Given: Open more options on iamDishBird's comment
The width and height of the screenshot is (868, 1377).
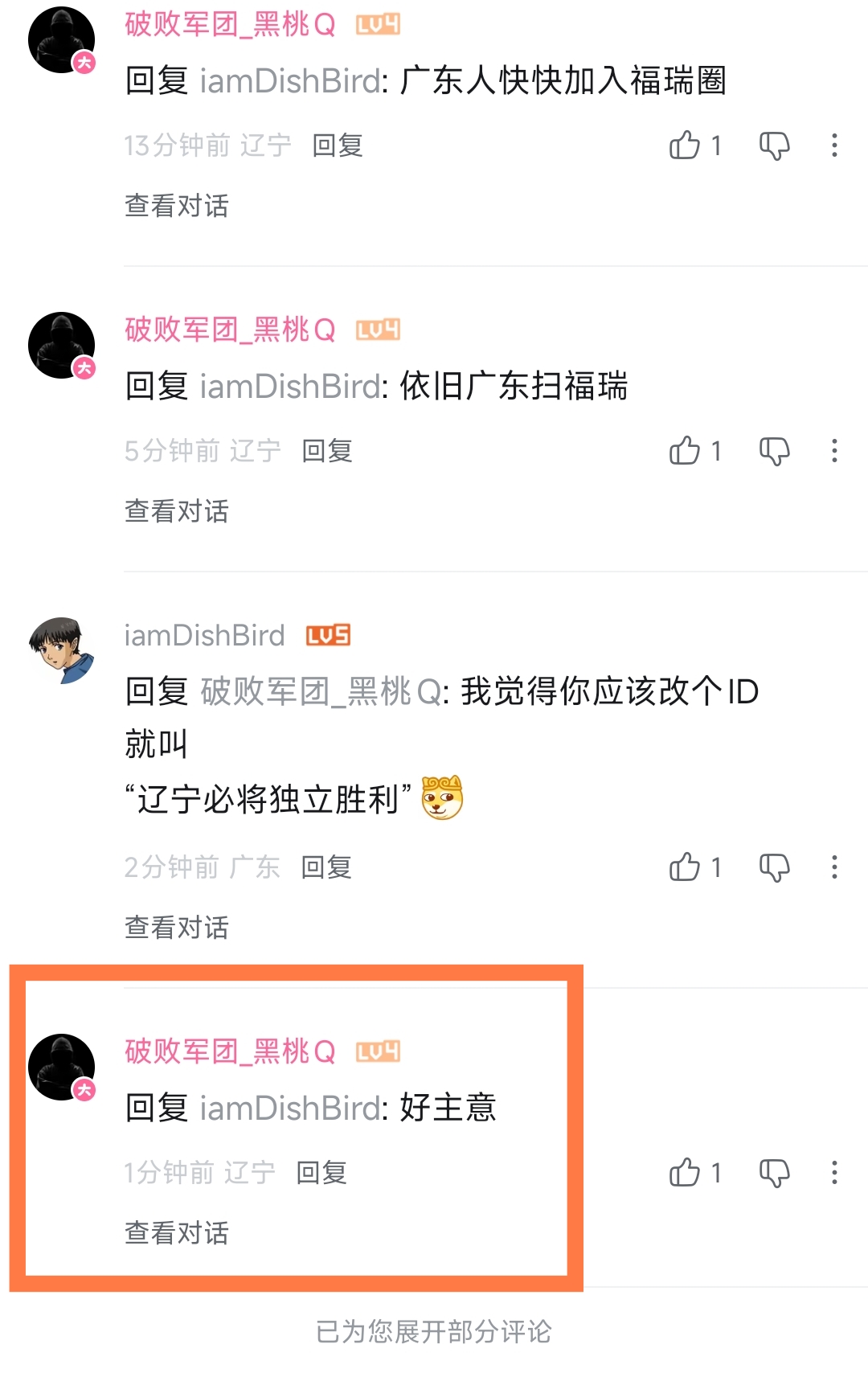Looking at the screenshot, I should (x=834, y=867).
